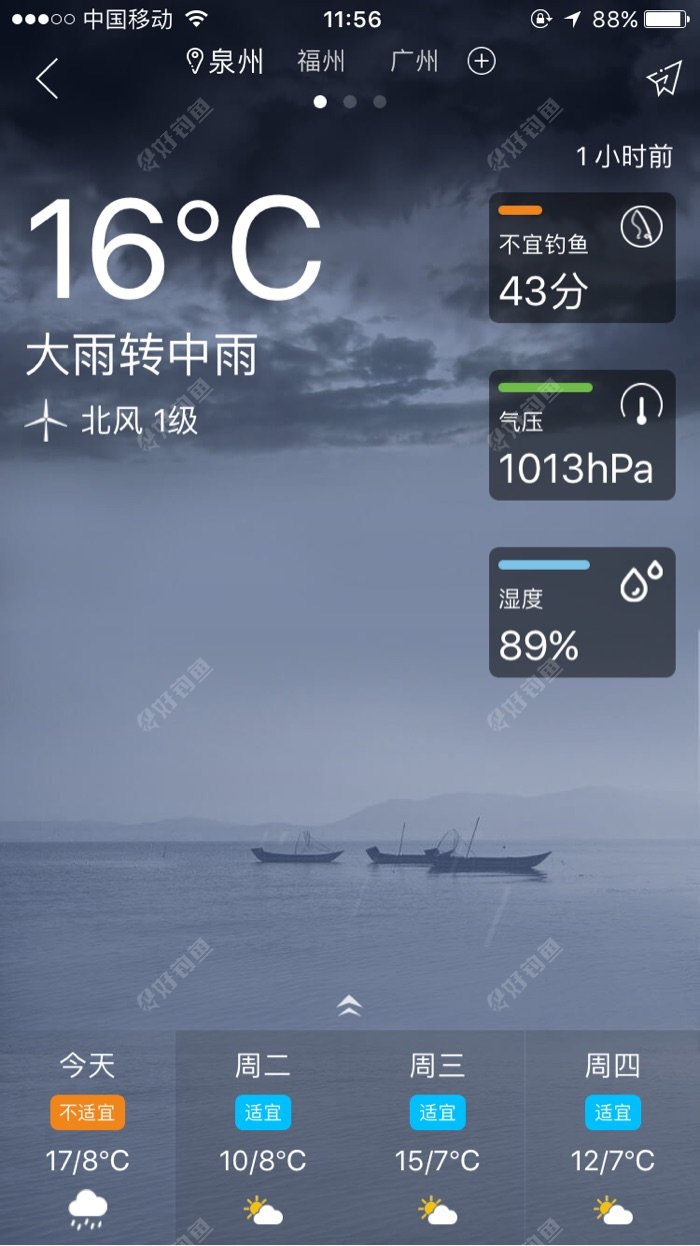Select the 泉州 city tab
The height and width of the screenshot is (1246, 700).
227,62
